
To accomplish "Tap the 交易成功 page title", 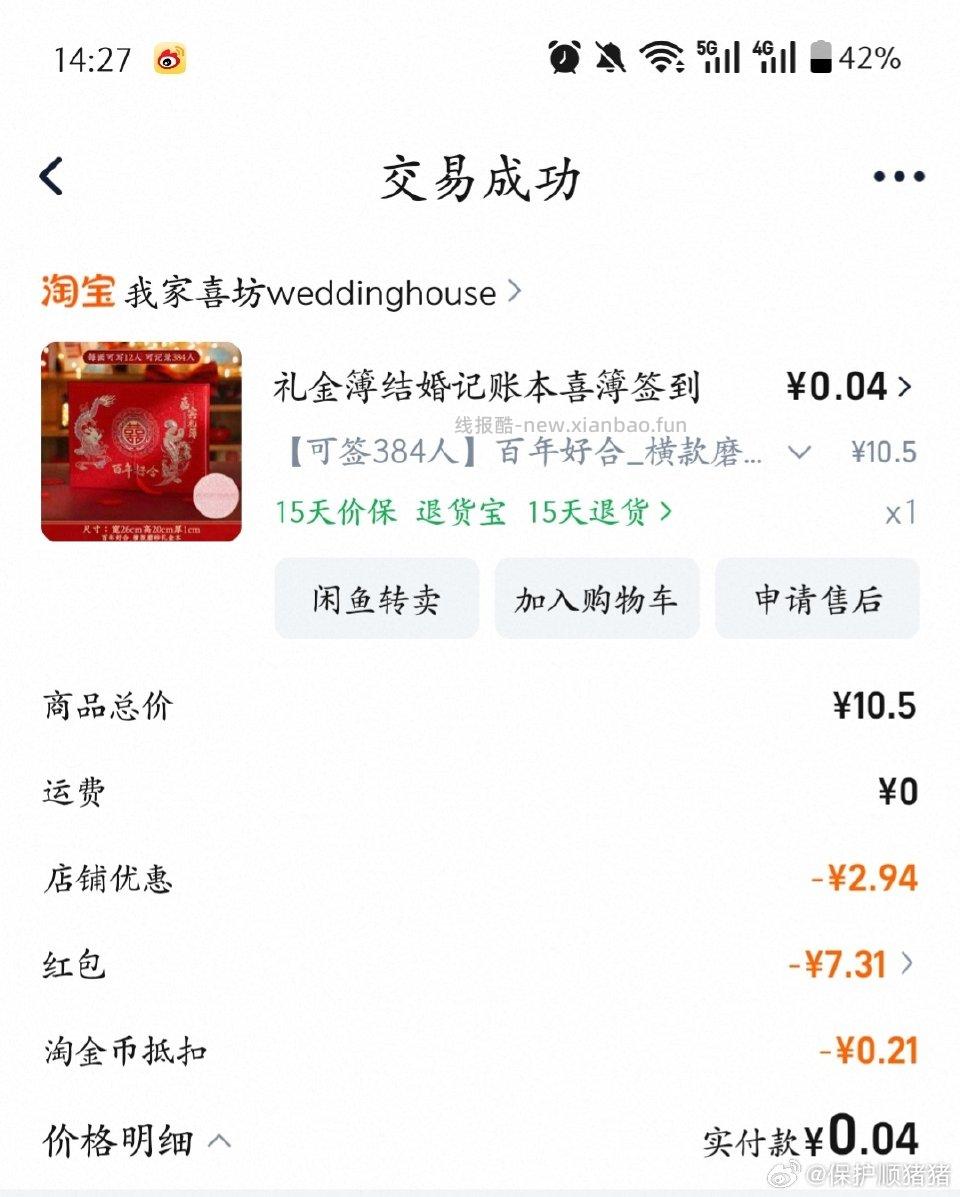I will tap(479, 180).
